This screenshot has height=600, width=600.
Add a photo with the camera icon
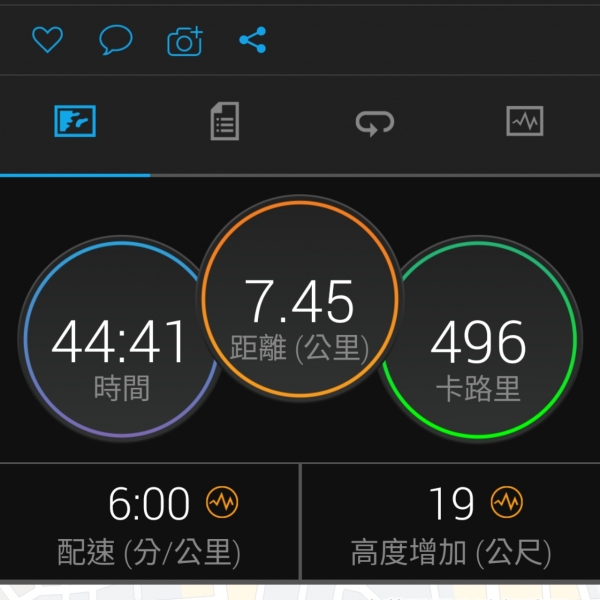coord(185,41)
